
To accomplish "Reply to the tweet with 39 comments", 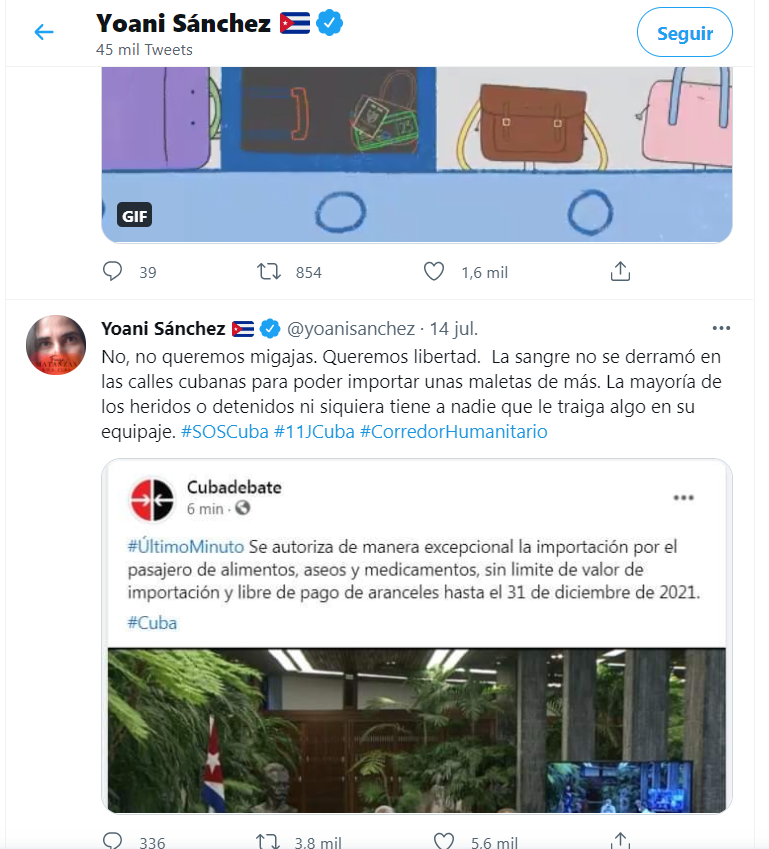I will (113, 271).
